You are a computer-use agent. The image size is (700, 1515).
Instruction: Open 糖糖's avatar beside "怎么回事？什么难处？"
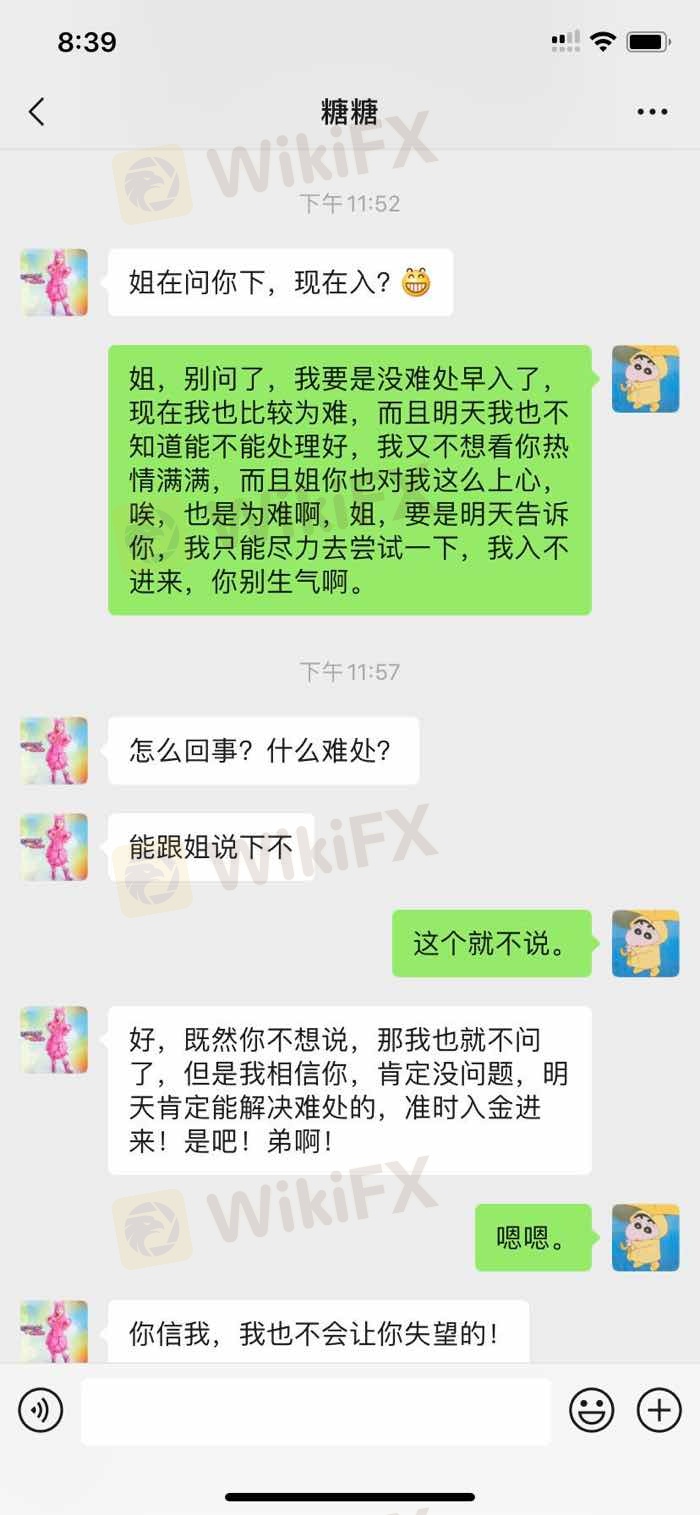pyautogui.click(x=54, y=750)
